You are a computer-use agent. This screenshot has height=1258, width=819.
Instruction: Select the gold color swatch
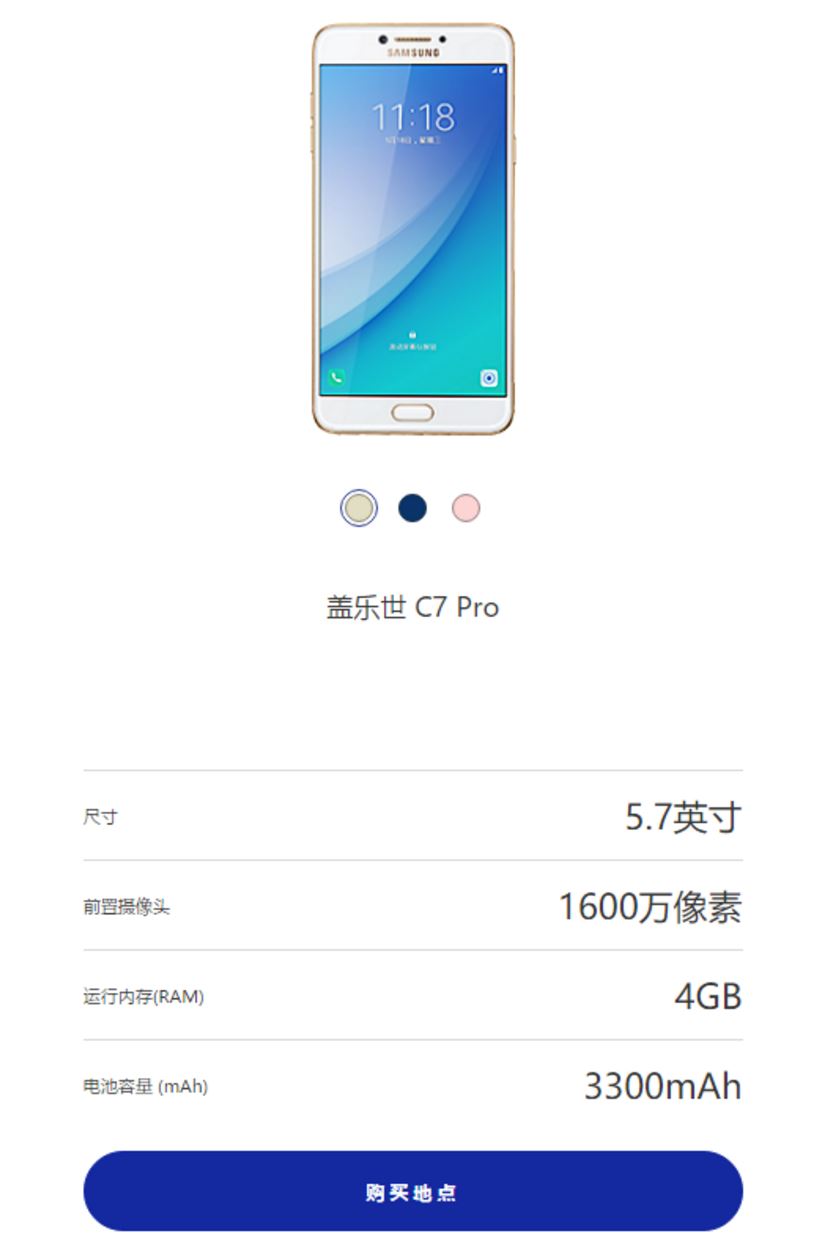(358, 508)
